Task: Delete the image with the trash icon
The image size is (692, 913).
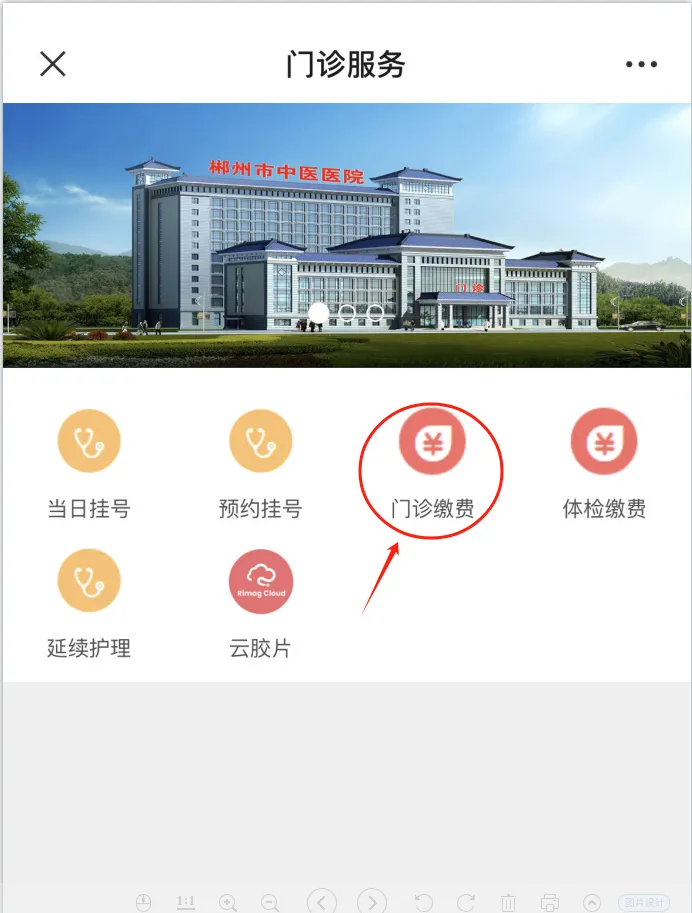Action: 508,902
